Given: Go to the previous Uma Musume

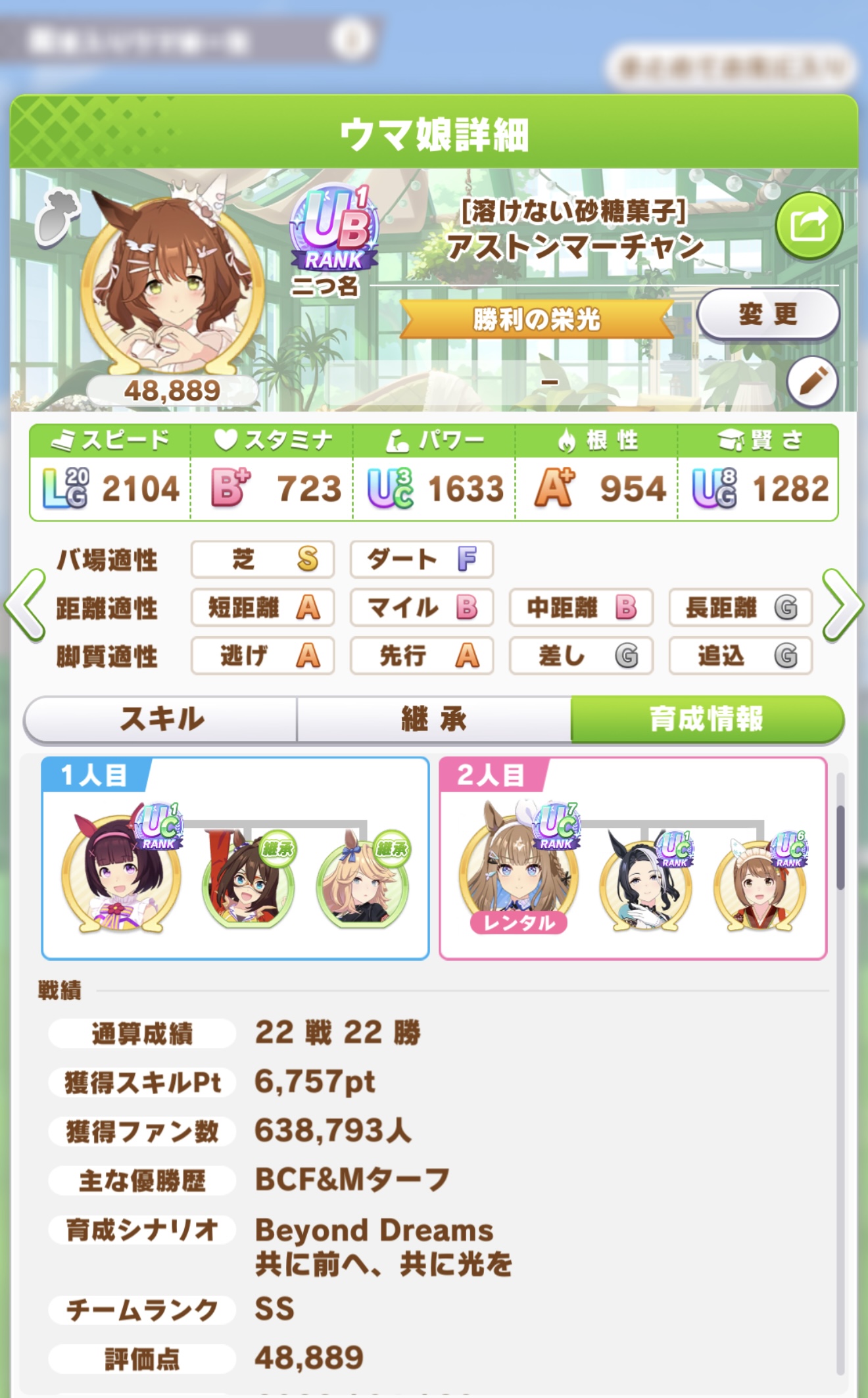Looking at the screenshot, I should (x=25, y=605).
